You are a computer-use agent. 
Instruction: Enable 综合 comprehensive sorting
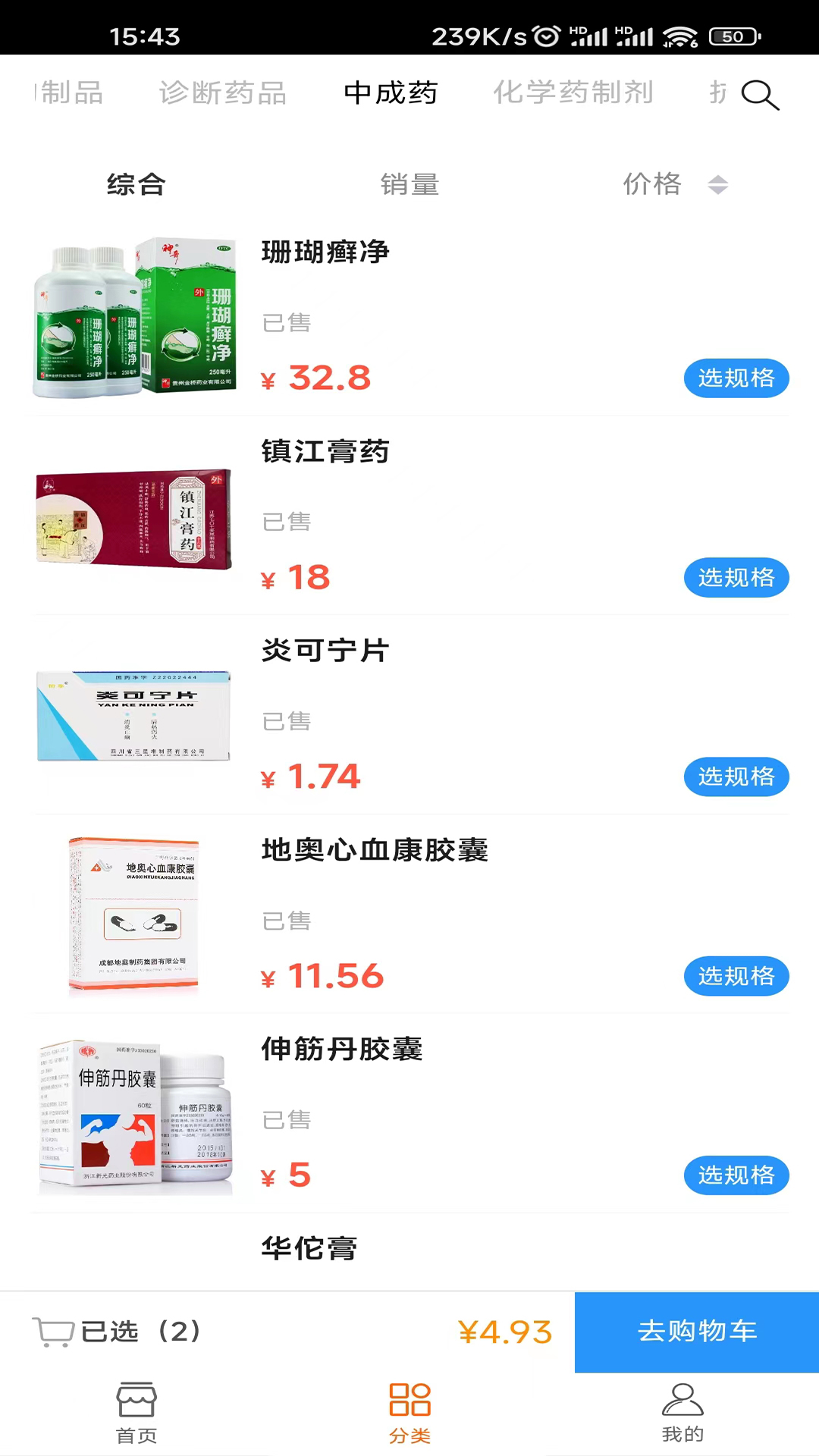[x=135, y=184]
